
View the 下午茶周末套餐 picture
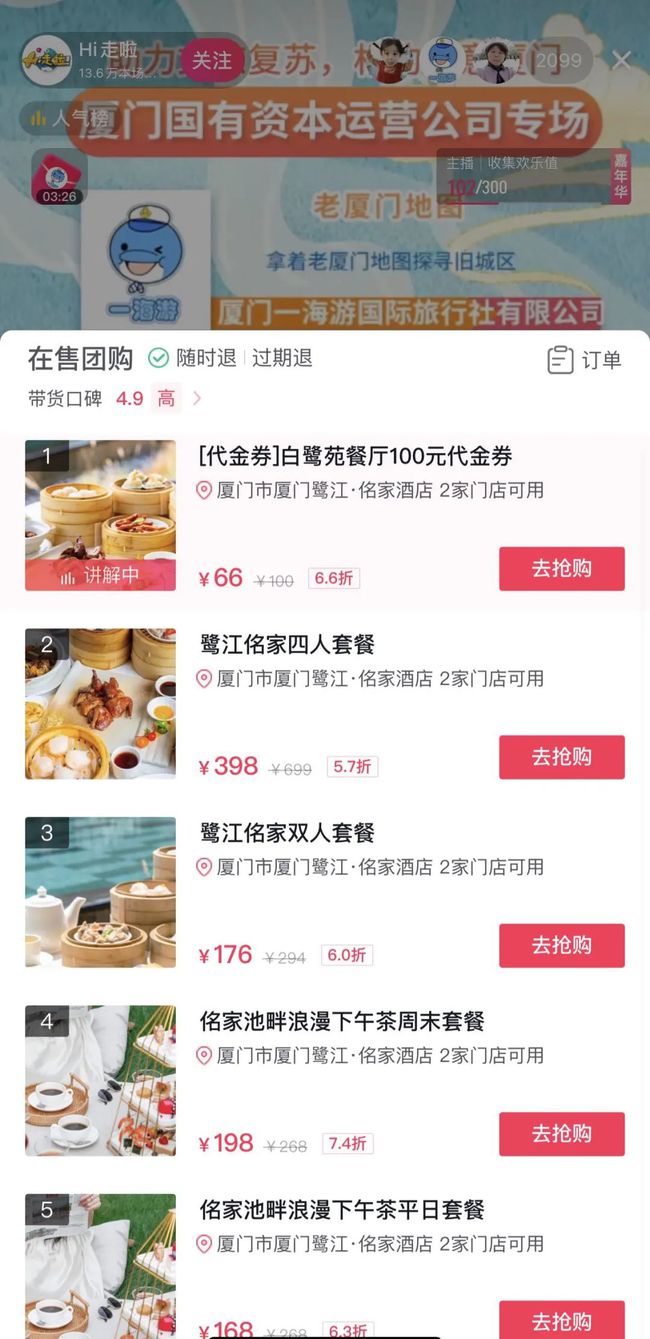100,1080
